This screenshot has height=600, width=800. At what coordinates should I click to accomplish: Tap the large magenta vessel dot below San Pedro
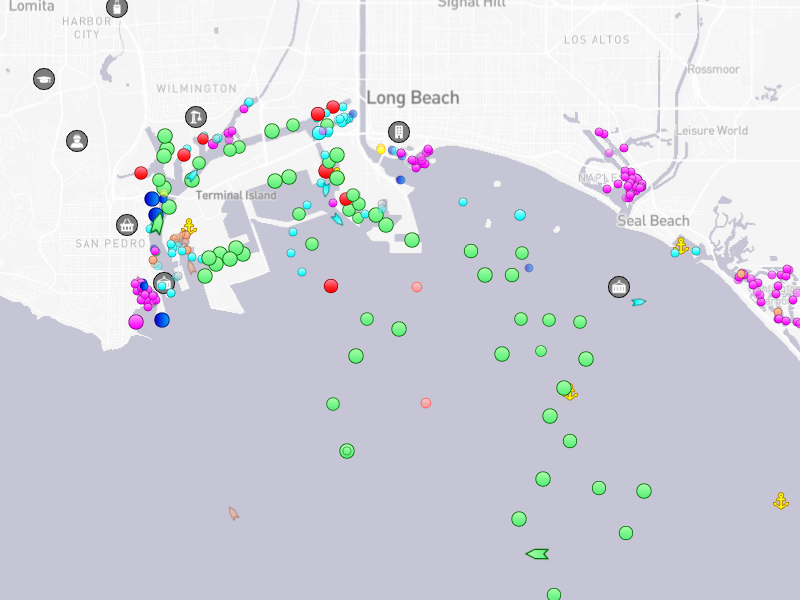pyautogui.click(x=136, y=322)
